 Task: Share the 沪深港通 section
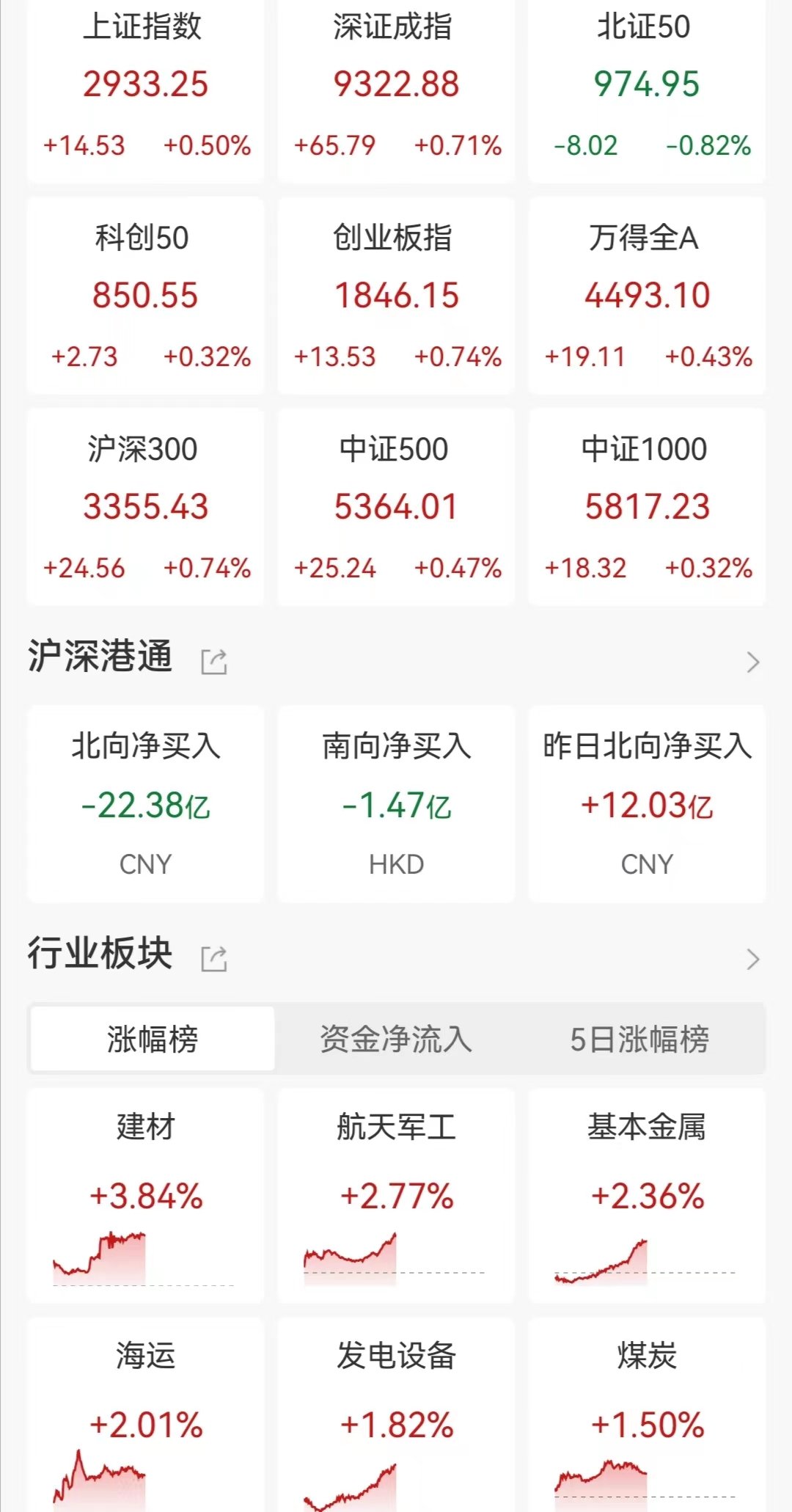pyautogui.click(x=214, y=662)
